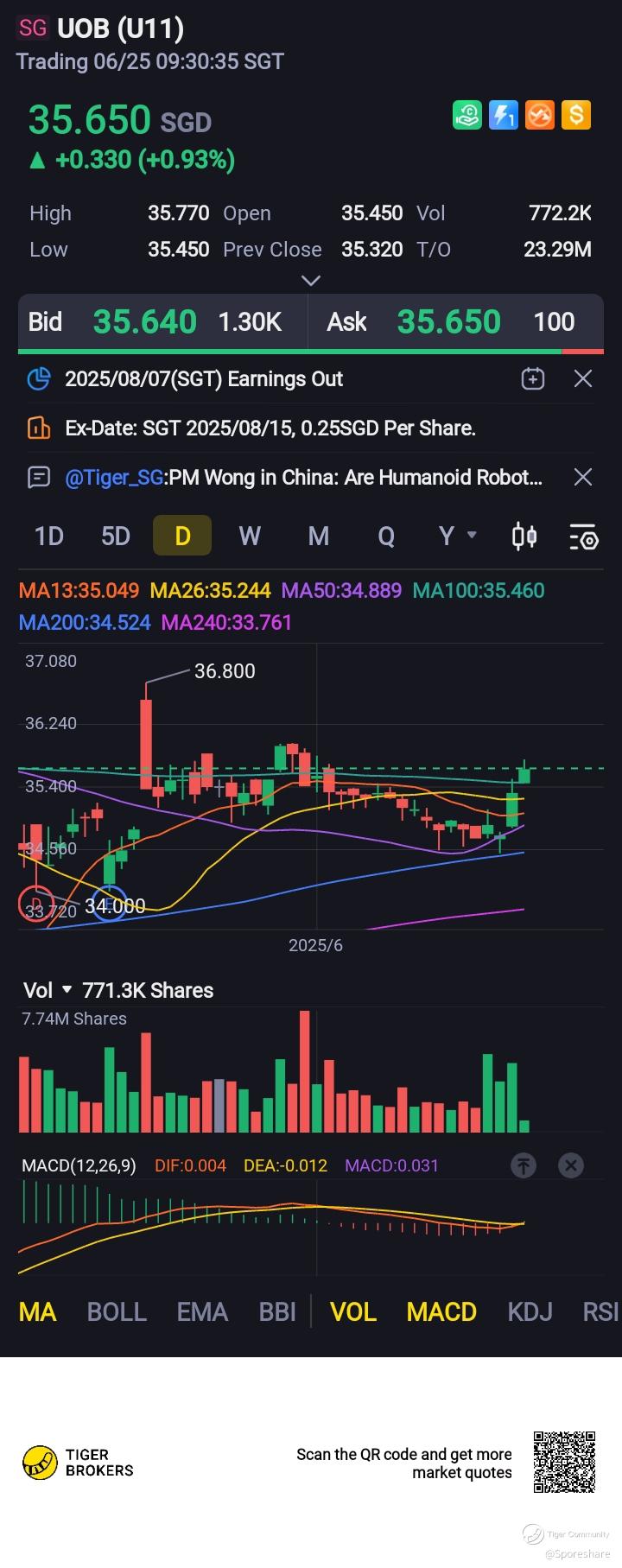Select the quarterly Q chart
622x1568 pixels.
click(x=386, y=536)
